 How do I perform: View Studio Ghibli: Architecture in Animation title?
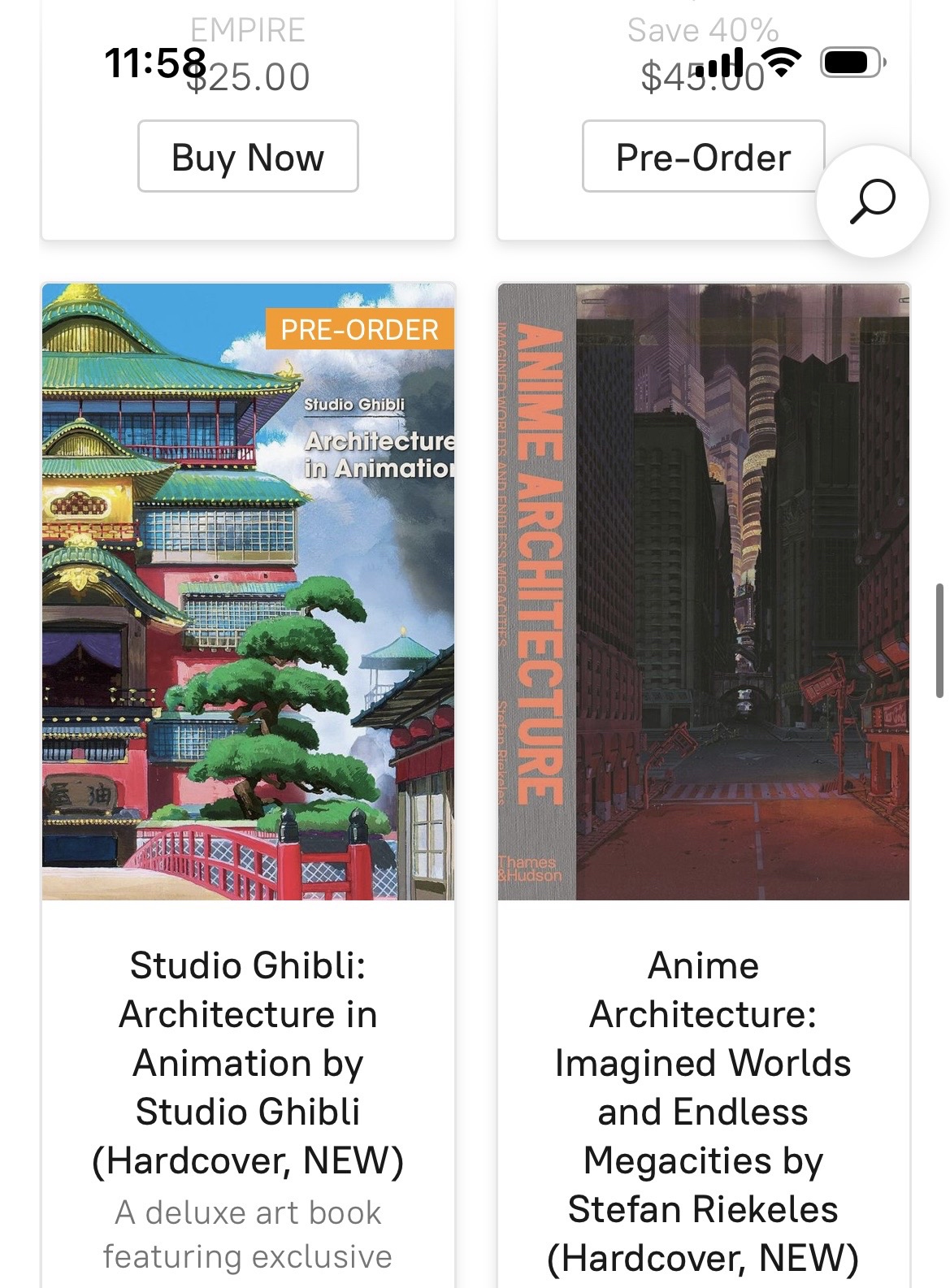click(x=248, y=1062)
